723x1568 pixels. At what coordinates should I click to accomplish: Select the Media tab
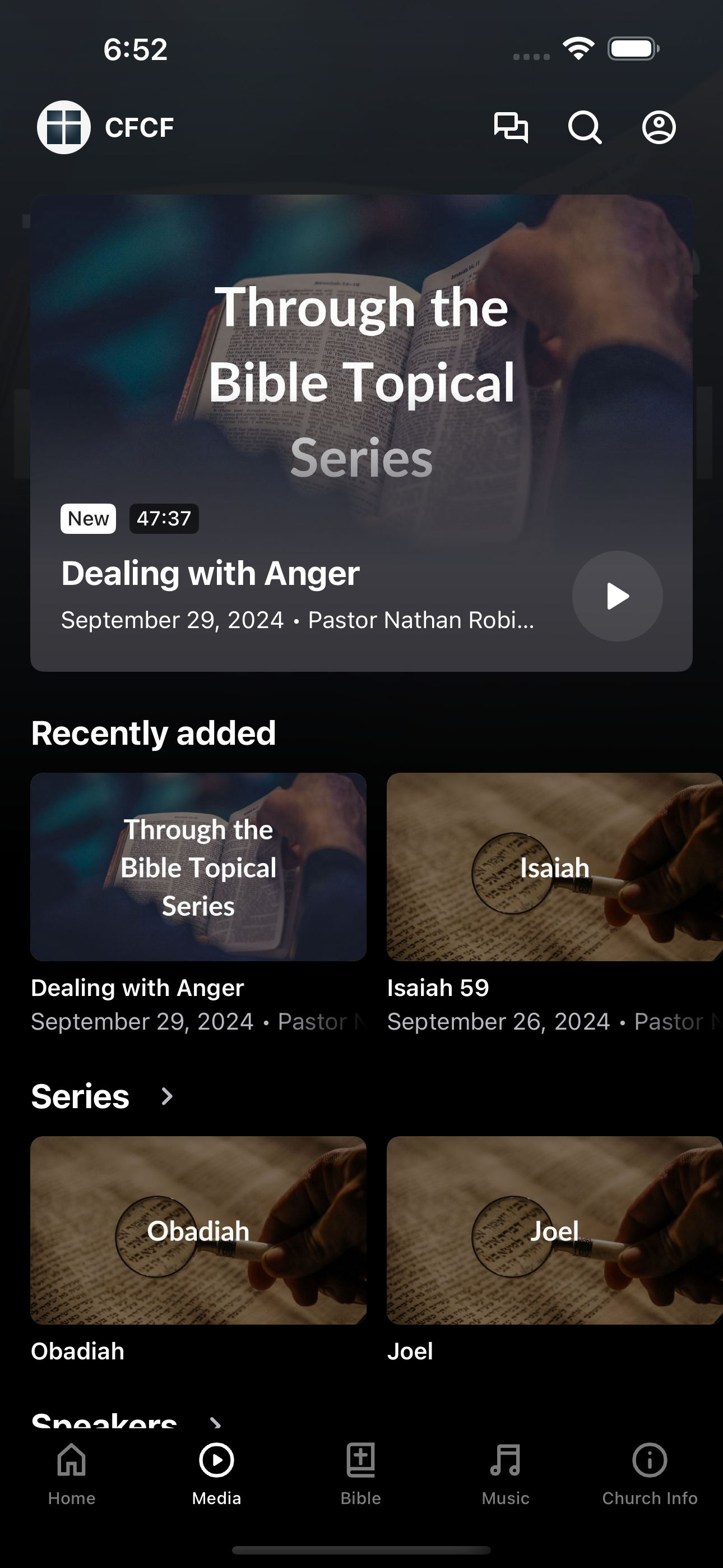[217, 1473]
